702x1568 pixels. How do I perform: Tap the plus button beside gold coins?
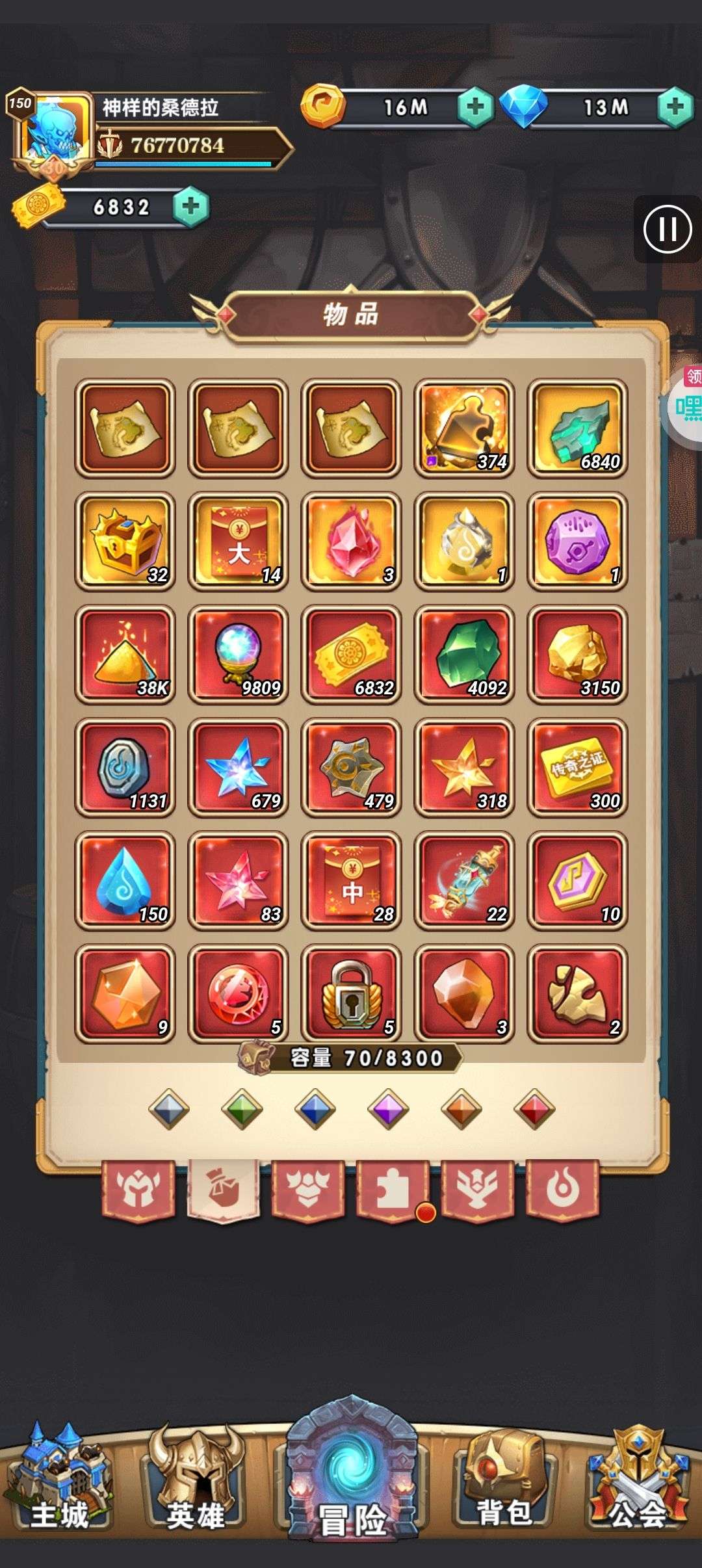[475, 107]
